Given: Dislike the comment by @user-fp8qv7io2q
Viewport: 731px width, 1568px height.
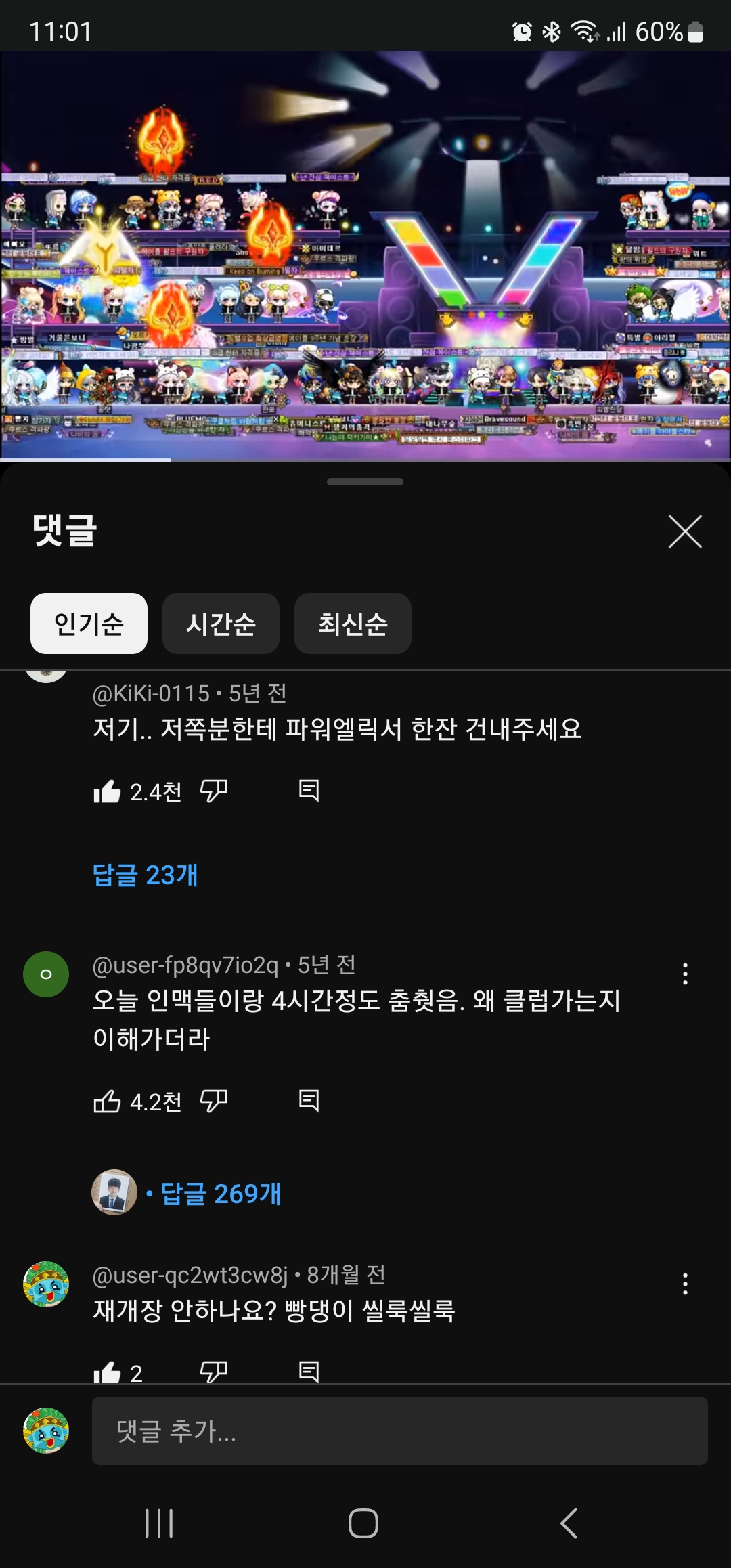Looking at the screenshot, I should (214, 1102).
